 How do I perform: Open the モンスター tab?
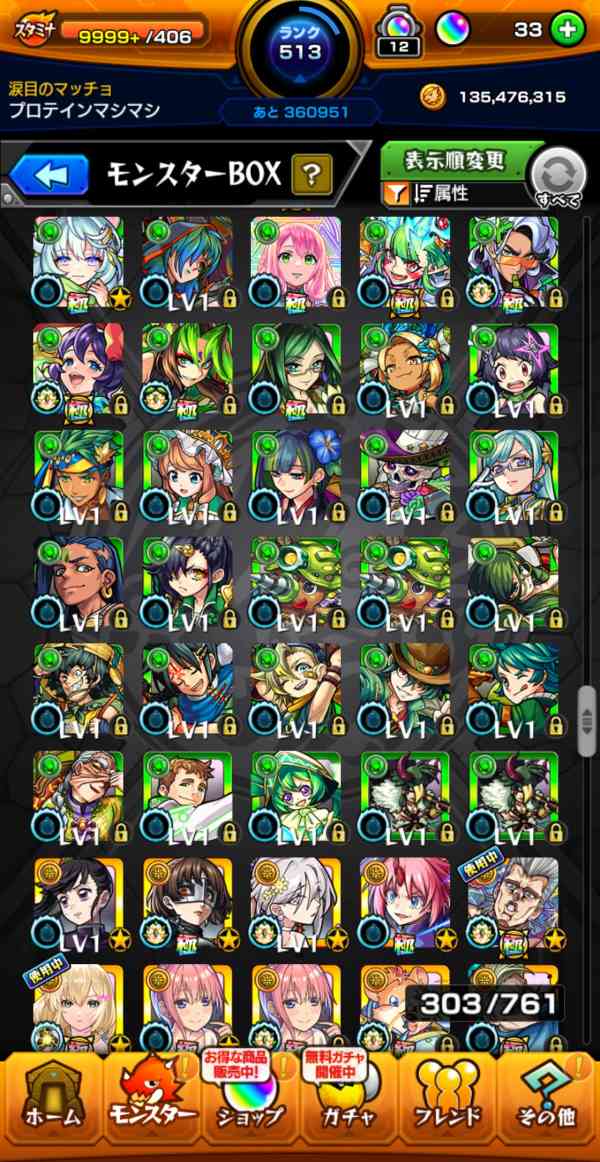[150, 1103]
